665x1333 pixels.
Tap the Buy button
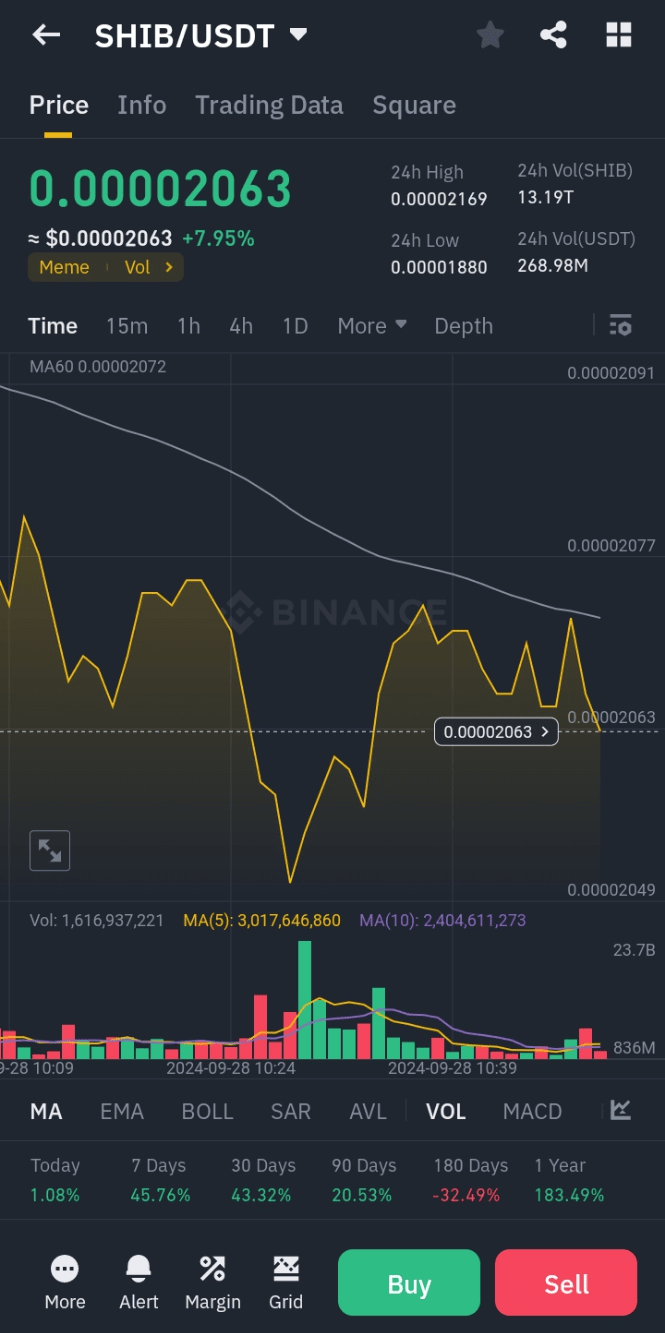(x=409, y=1283)
